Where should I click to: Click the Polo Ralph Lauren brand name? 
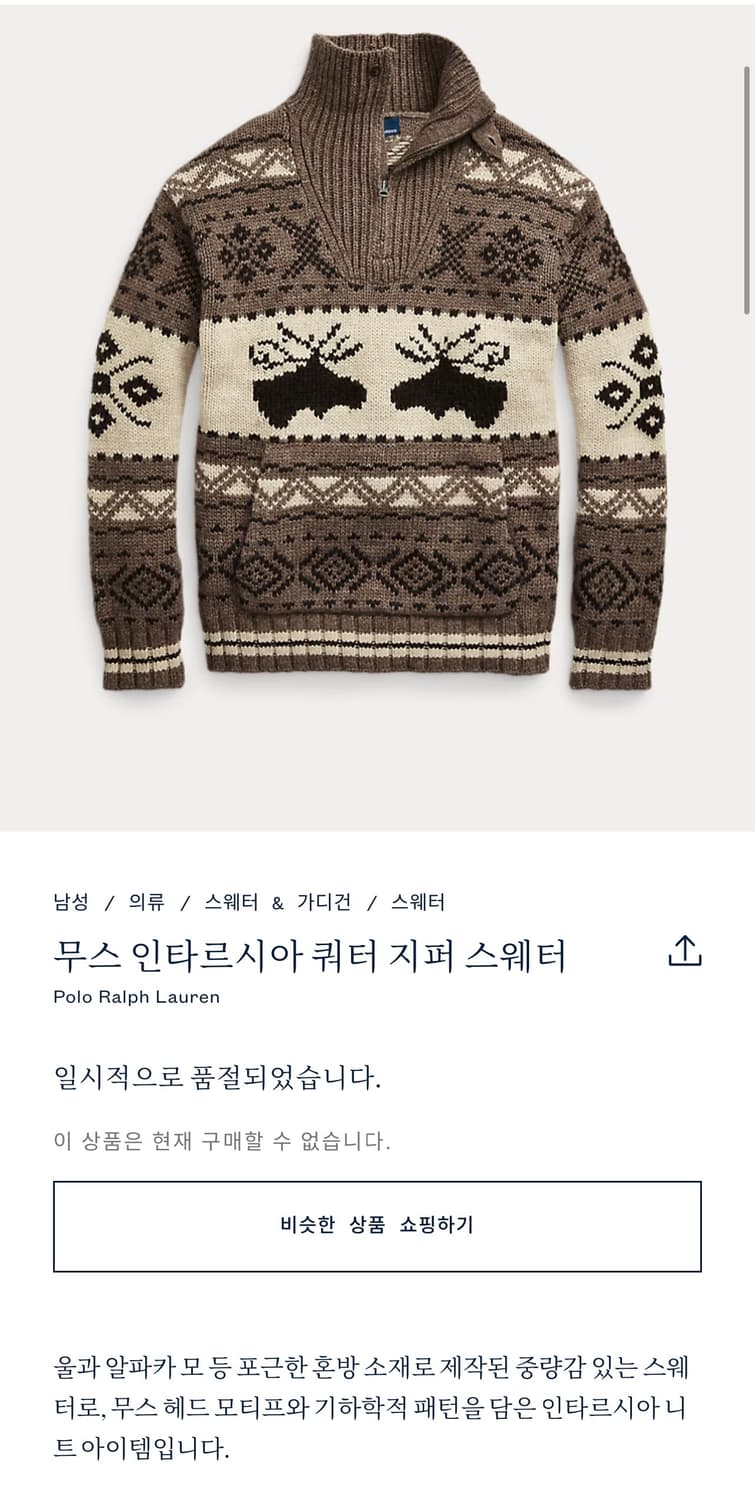click(138, 996)
